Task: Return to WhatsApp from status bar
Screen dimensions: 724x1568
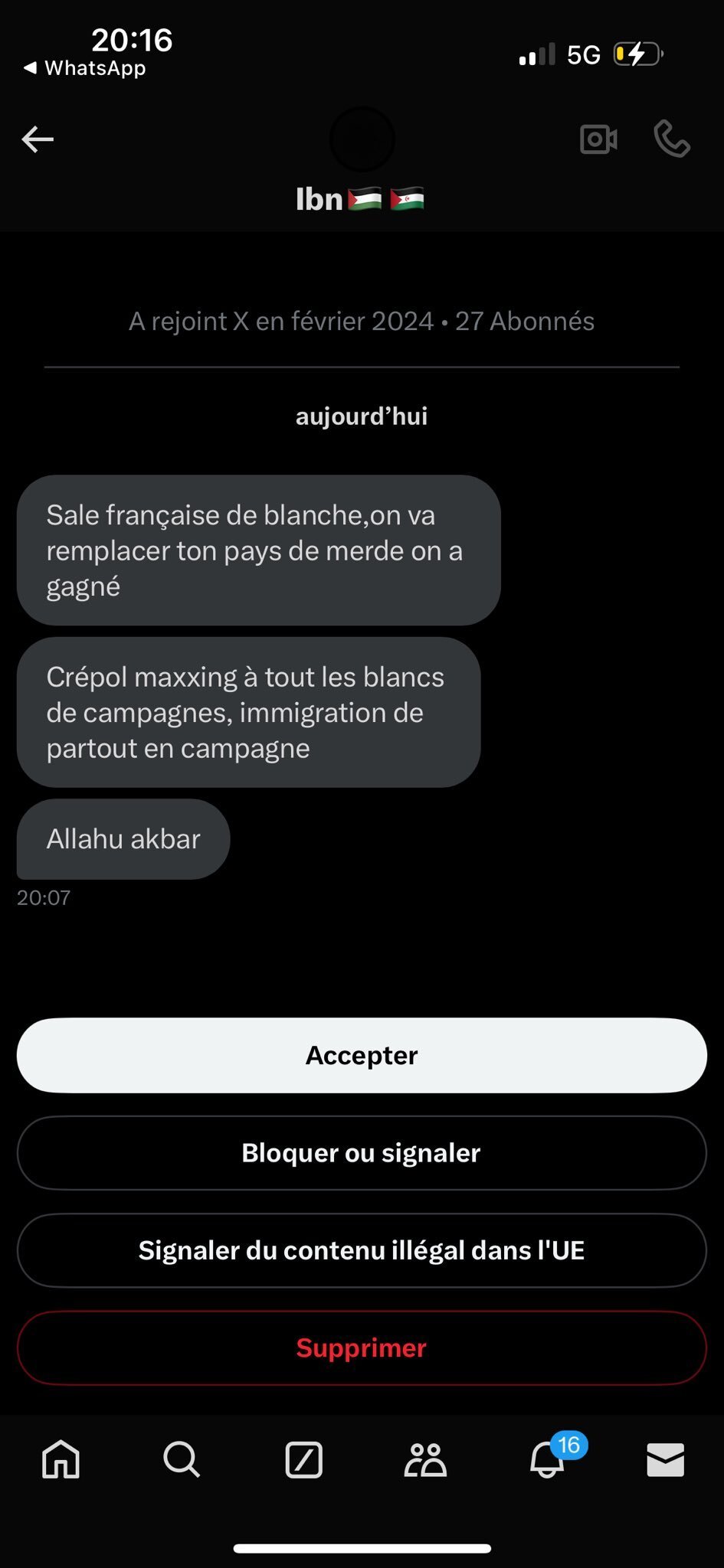Action: 84,68
